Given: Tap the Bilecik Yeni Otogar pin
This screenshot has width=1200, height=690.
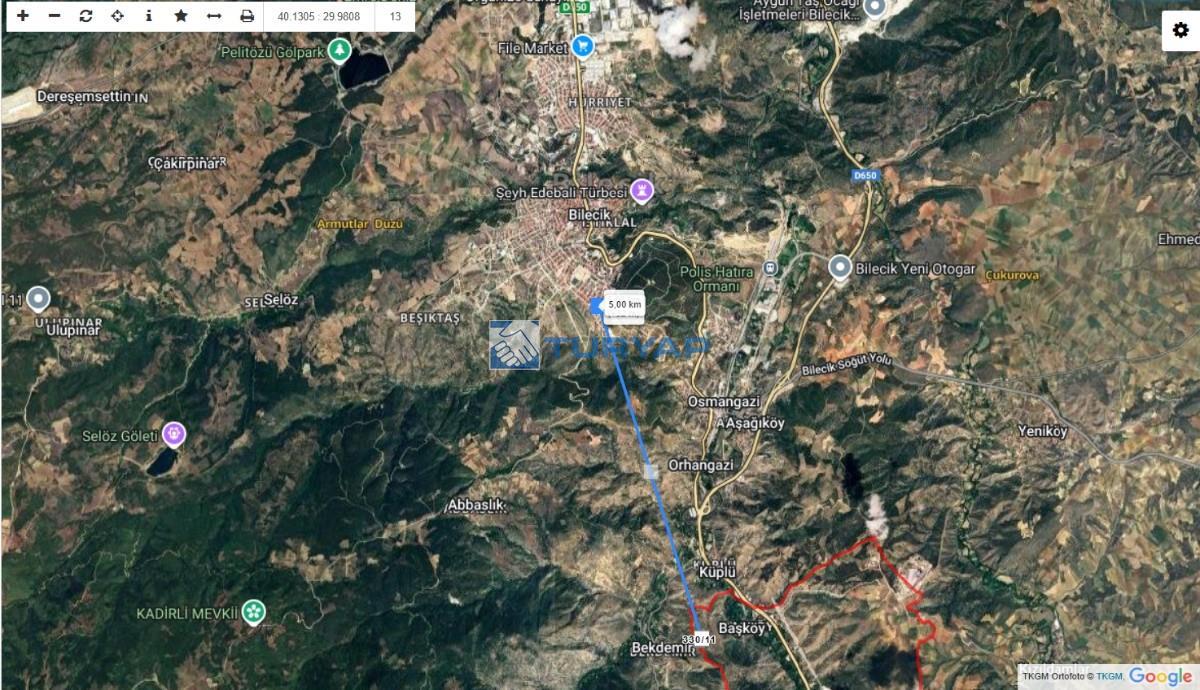Looking at the screenshot, I should tap(840, 268).
